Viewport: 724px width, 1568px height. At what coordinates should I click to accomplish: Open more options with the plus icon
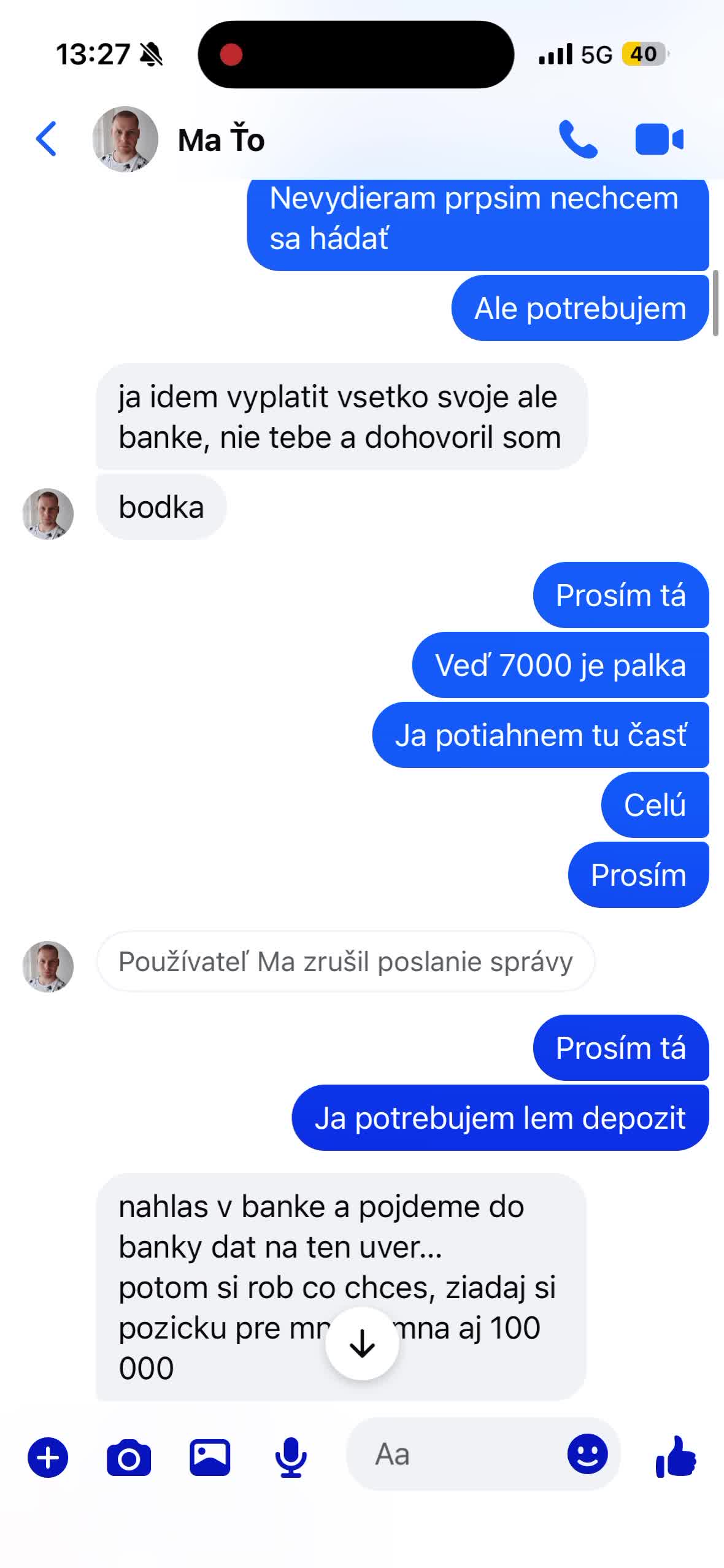48,1457
